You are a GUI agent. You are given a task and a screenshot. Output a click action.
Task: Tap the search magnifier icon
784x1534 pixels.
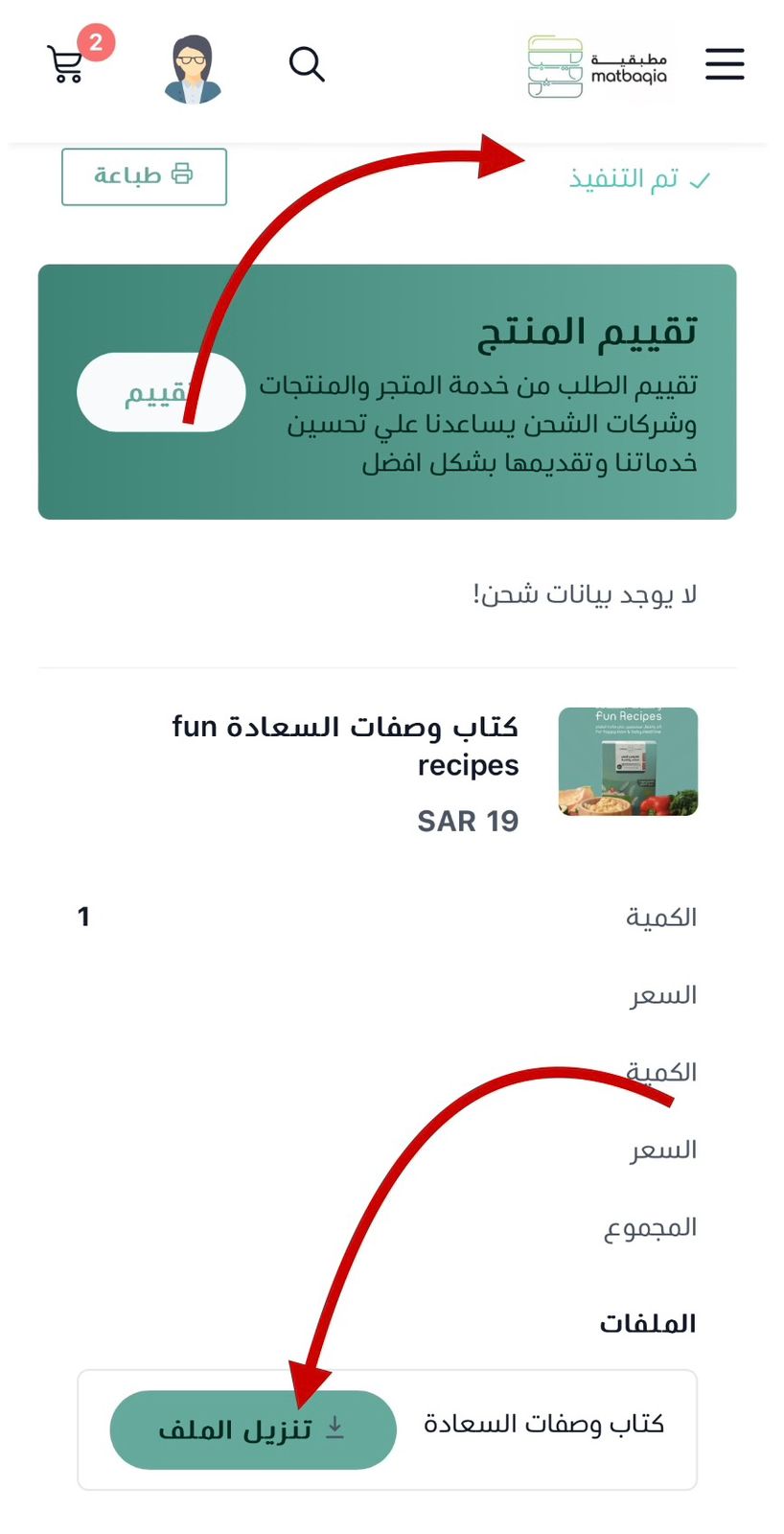(x=307, y=64)
